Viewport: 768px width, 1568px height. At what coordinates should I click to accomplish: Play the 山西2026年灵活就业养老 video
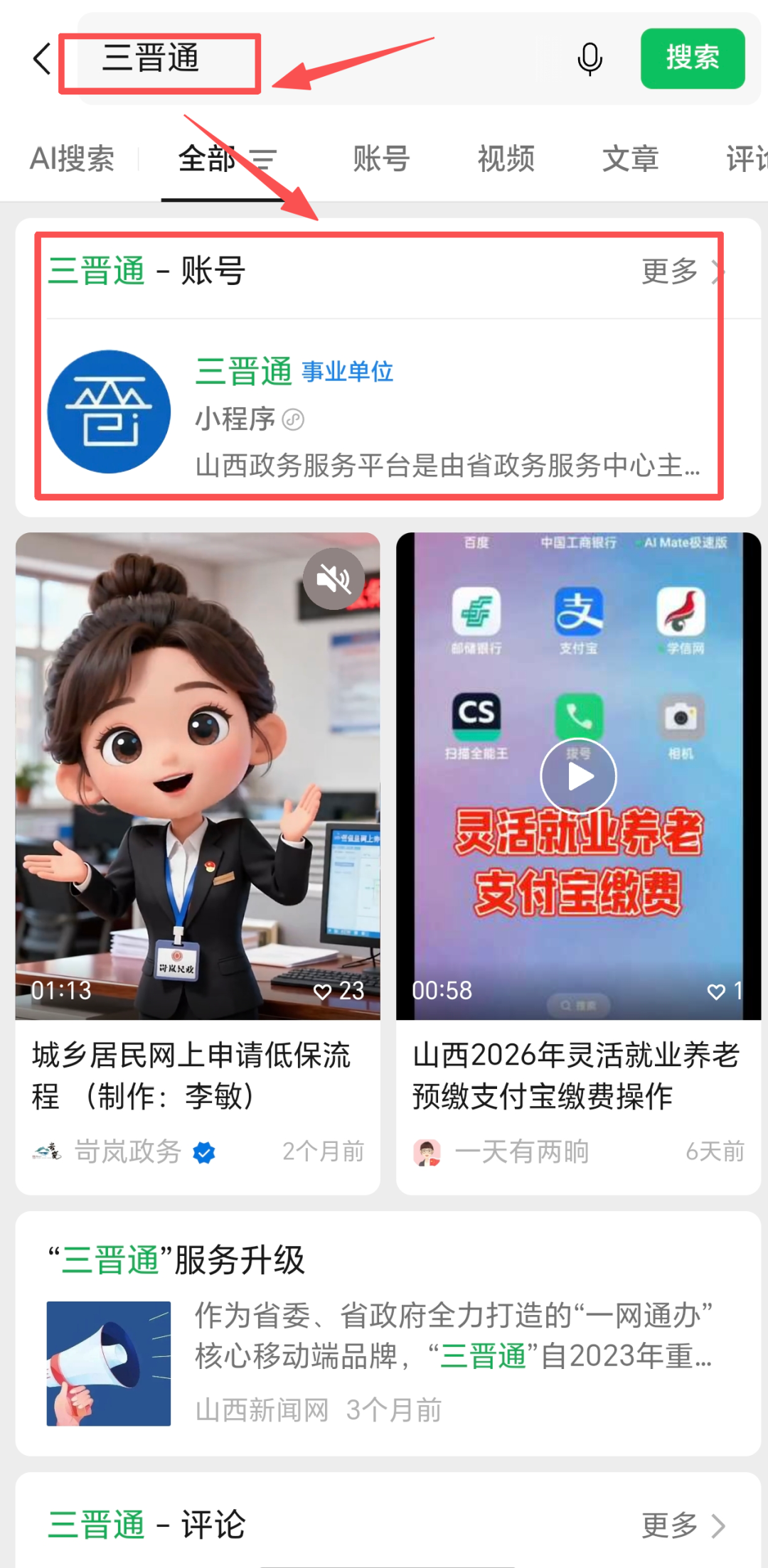[x=578, y=776]
